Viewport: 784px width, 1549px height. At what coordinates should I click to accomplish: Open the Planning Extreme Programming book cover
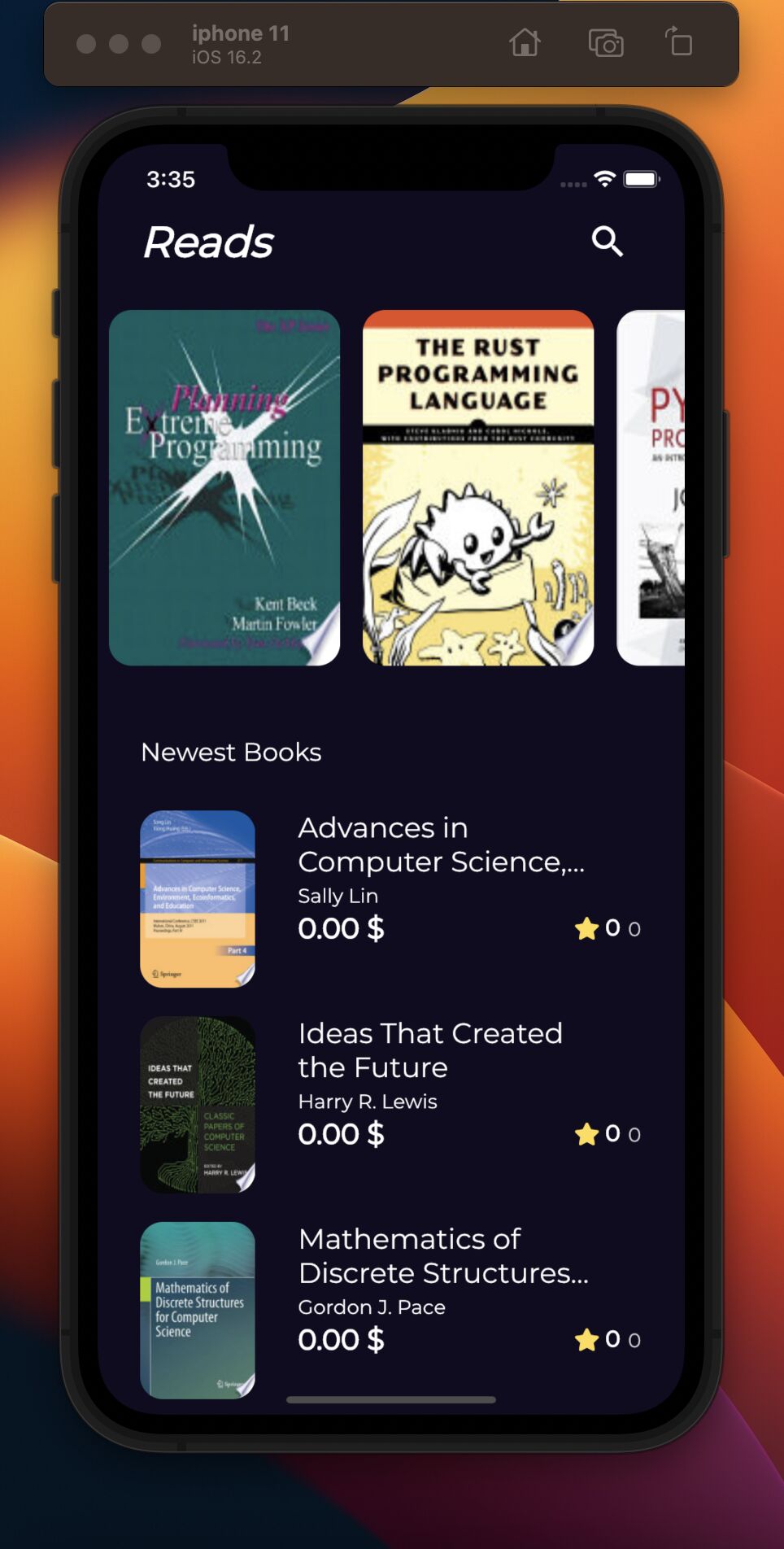pos(224,487)
